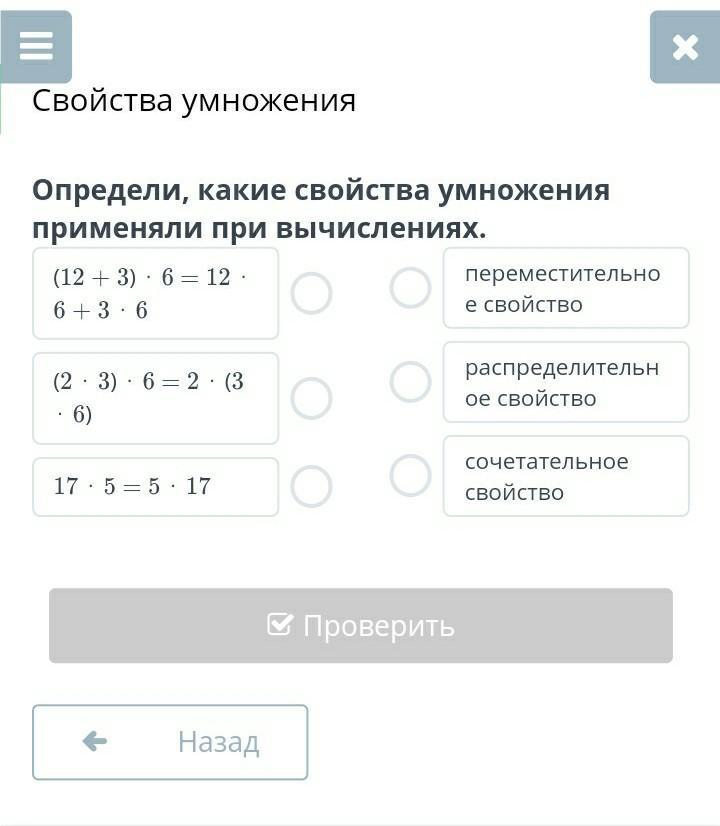Viewport: 720px width, 826px height.
Task: Close the exercise with the X button
Action: [x=685, y=47]
